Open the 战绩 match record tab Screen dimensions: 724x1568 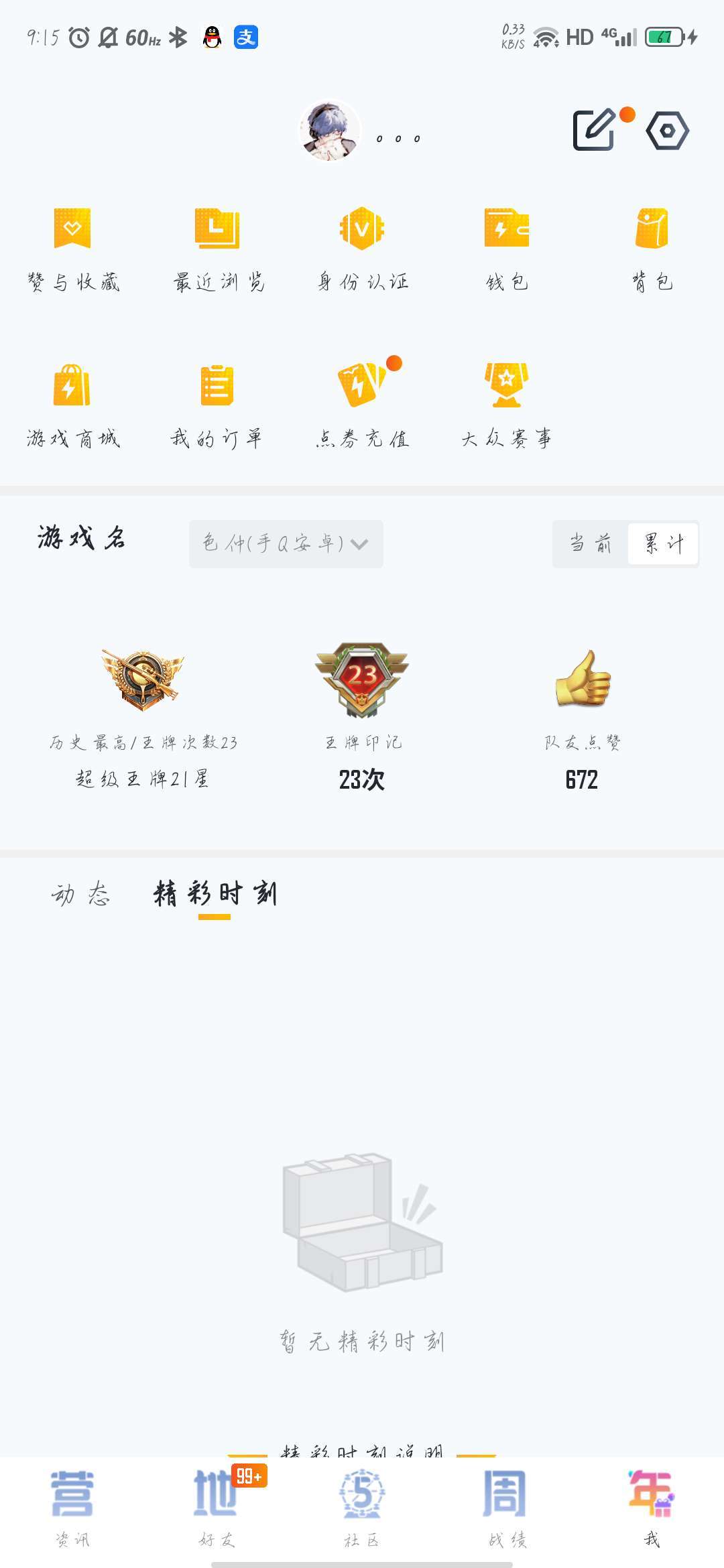507,1509
